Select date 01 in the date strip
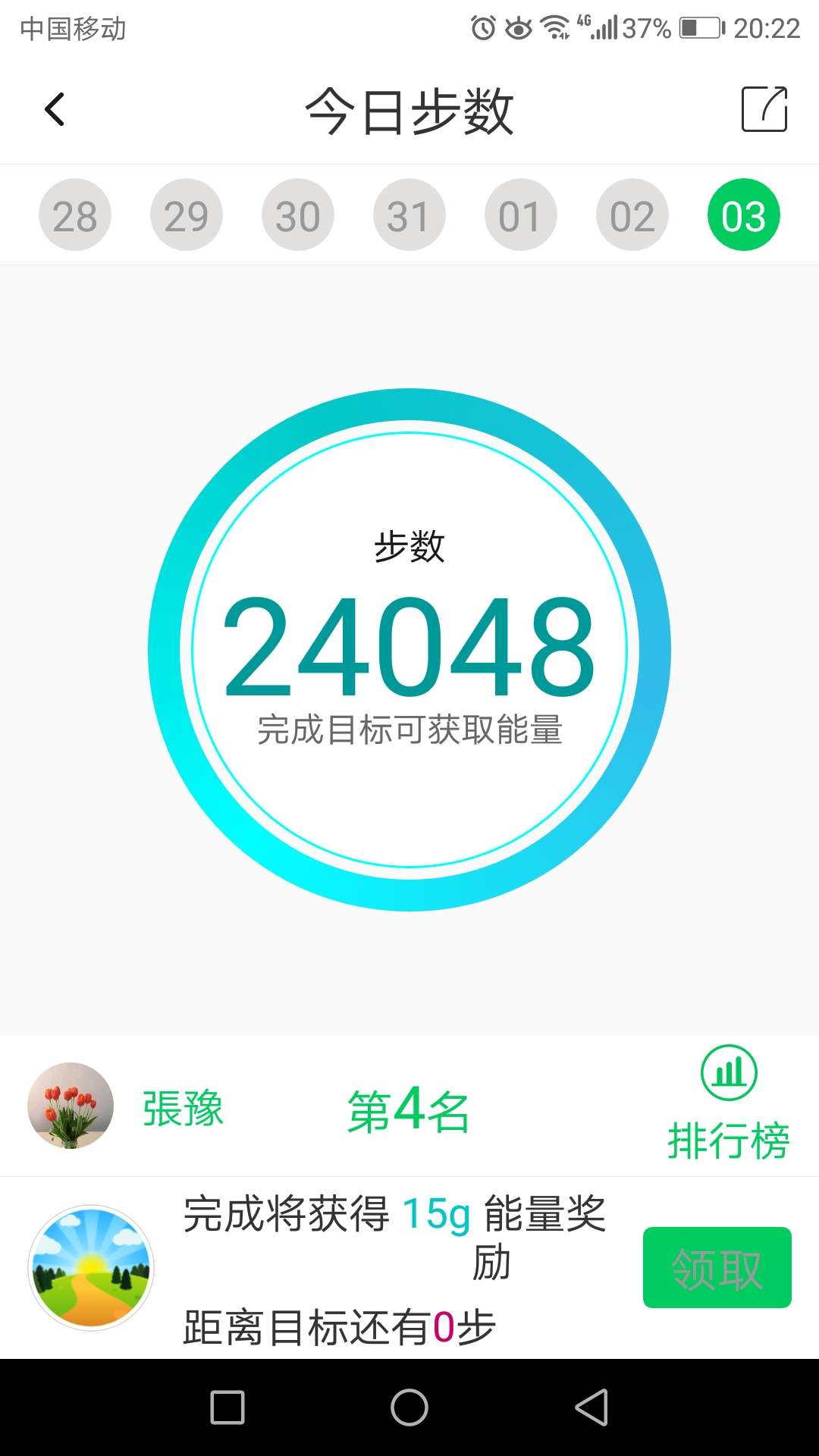819x1456 pixels. coord(521,215)
